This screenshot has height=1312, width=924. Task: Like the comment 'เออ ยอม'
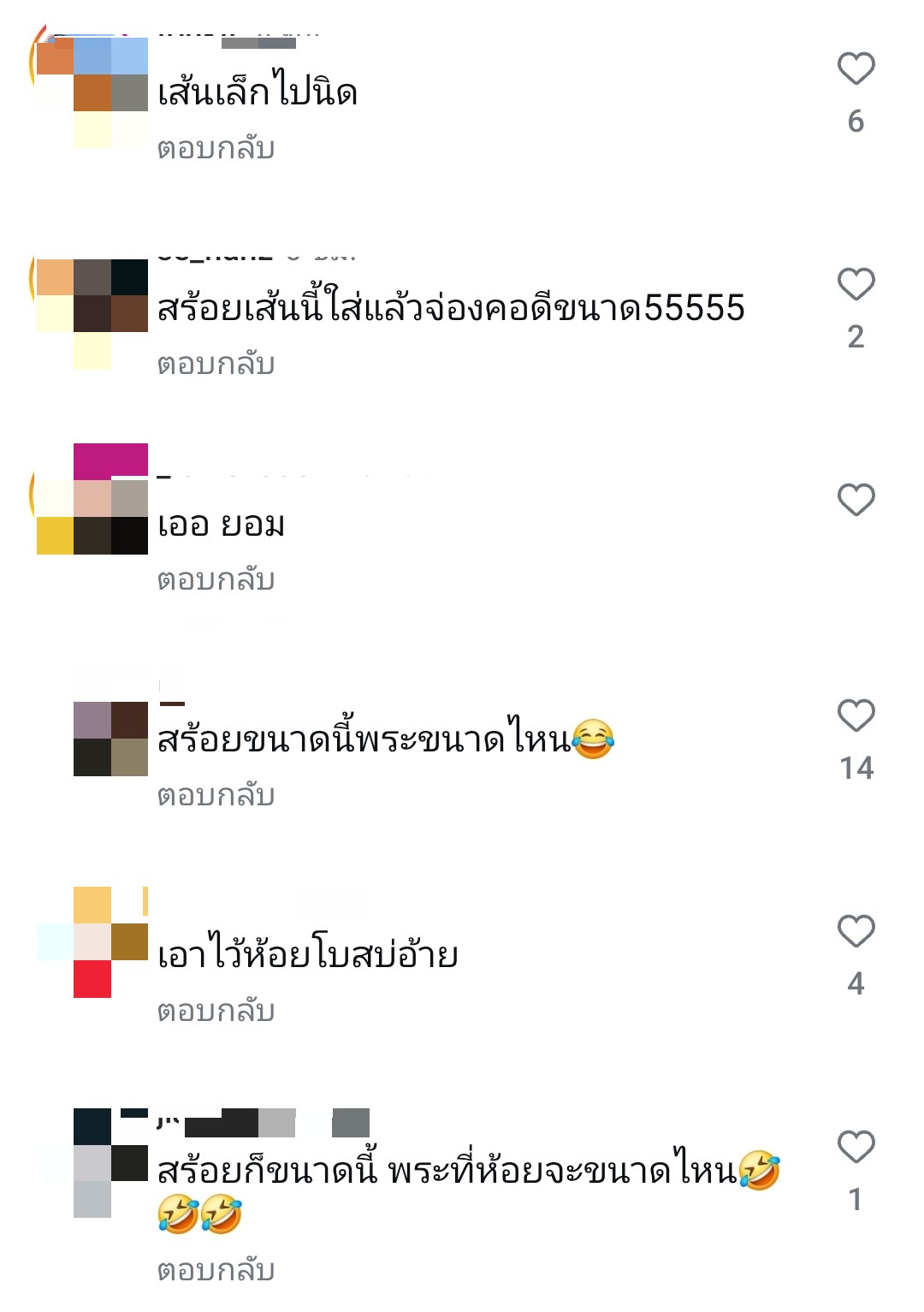coord(856,501)
